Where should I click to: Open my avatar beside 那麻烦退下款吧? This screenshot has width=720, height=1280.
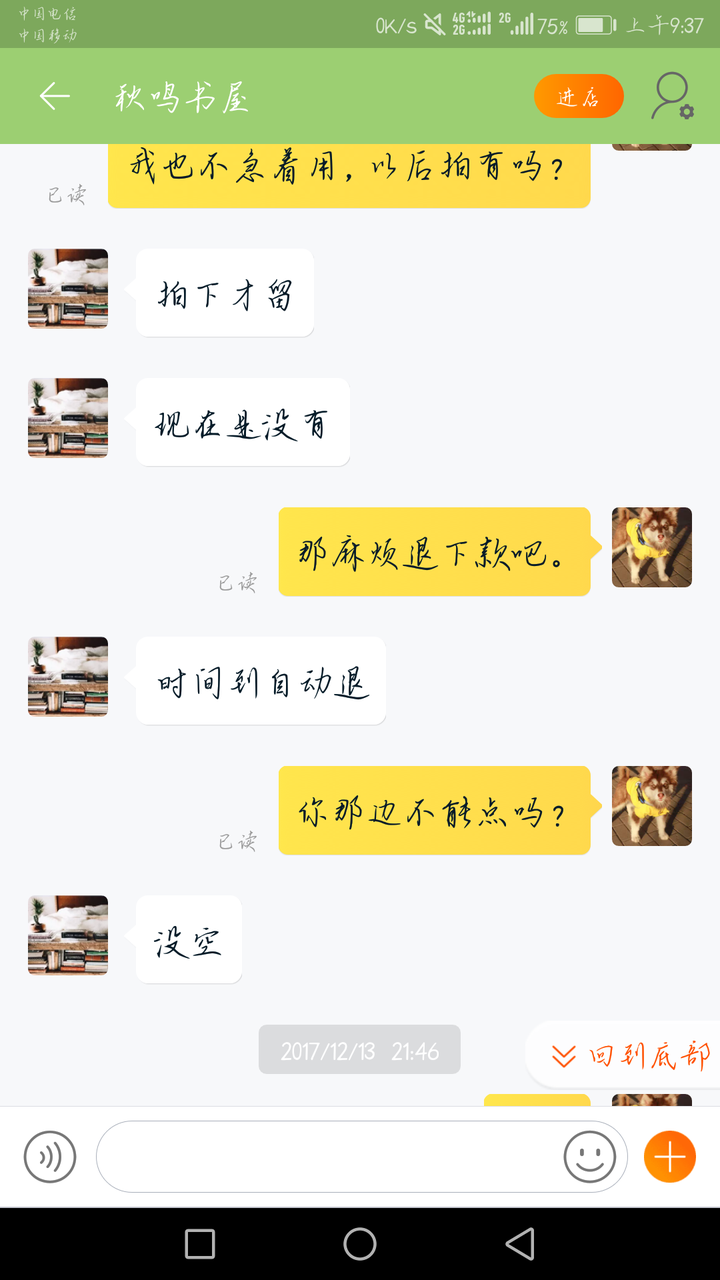pos(652,547)
